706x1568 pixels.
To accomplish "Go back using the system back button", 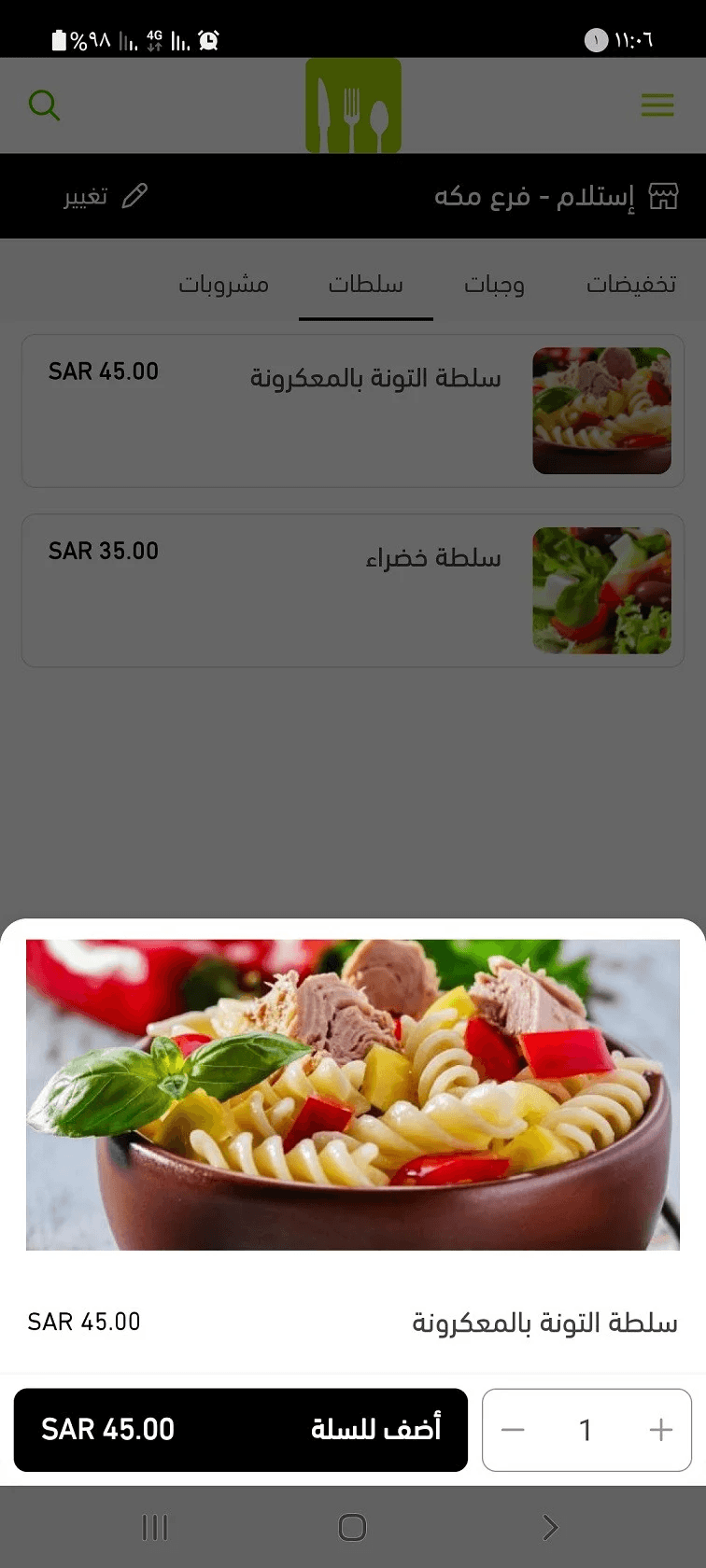I will 550,1527.
